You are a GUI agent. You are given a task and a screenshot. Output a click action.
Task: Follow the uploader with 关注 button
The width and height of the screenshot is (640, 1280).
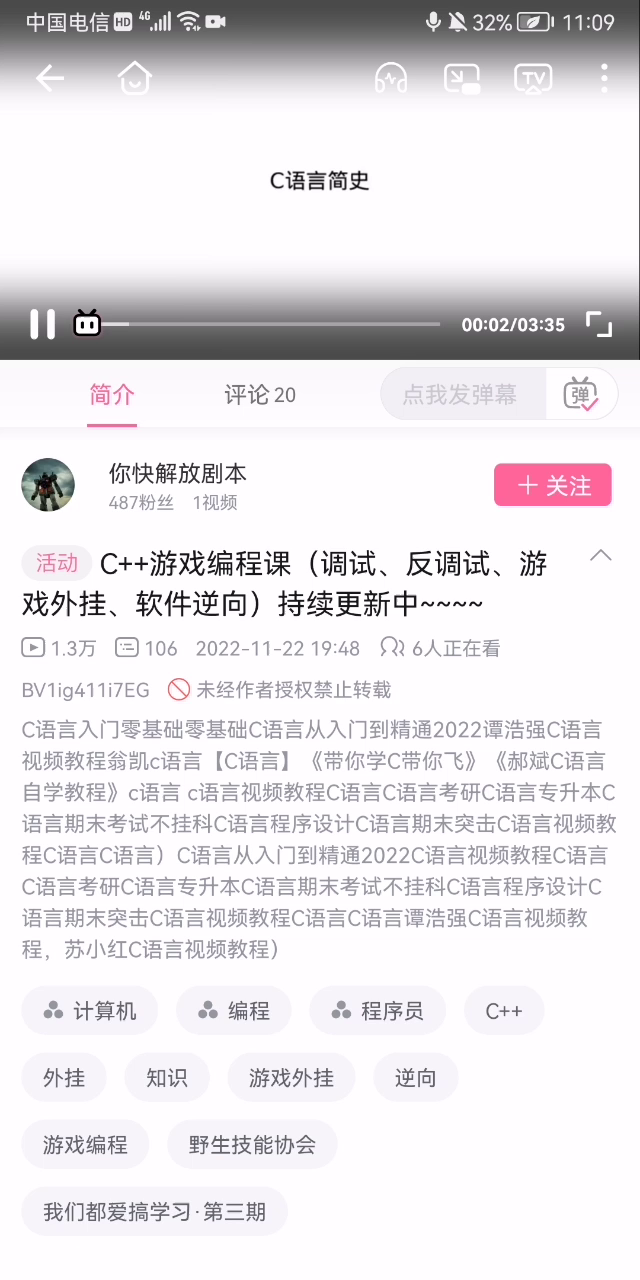pyautogui.click(x=552, y=486)
